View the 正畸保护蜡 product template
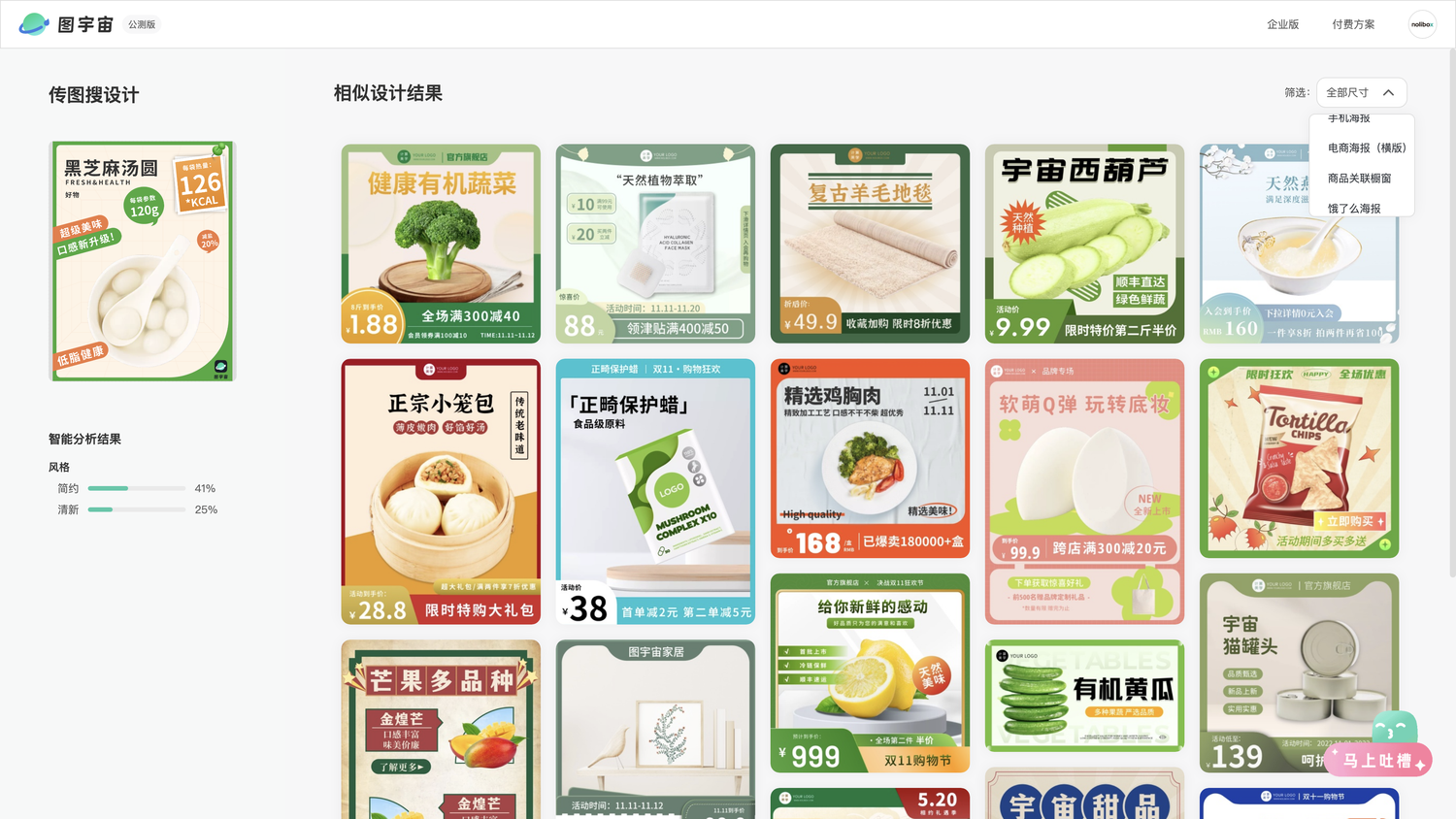The image size is (1456, 819). pos(655,491)
